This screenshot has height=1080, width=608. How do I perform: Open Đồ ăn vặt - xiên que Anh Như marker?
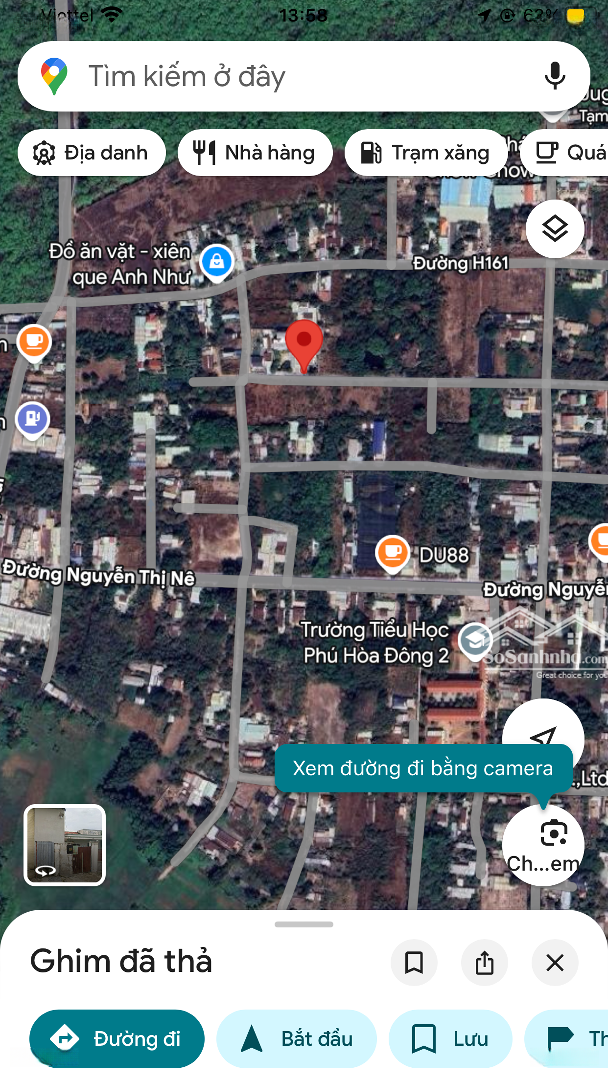tap(216, 262)
